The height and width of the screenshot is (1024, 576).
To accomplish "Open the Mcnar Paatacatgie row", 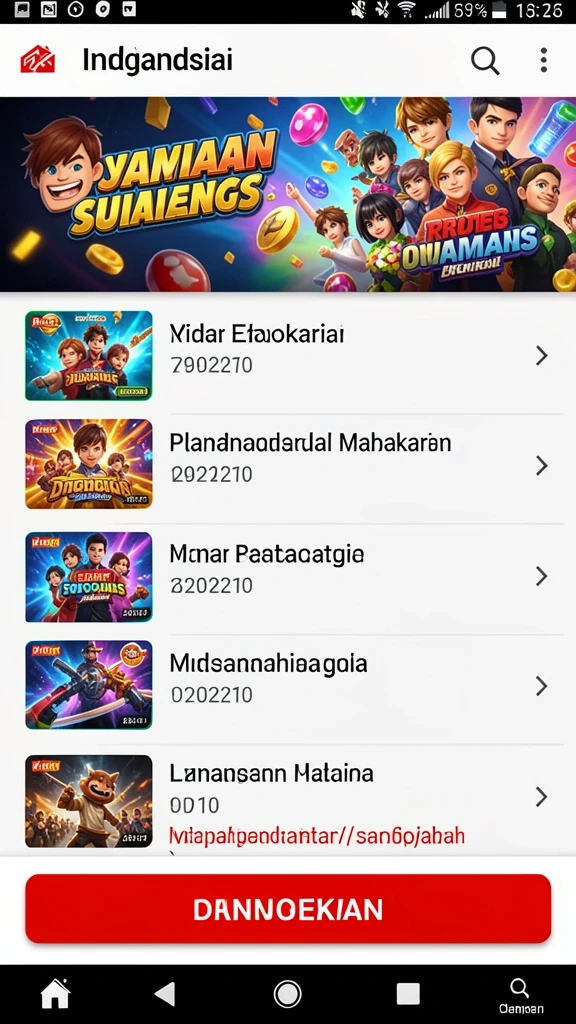I will pos(288,576).
